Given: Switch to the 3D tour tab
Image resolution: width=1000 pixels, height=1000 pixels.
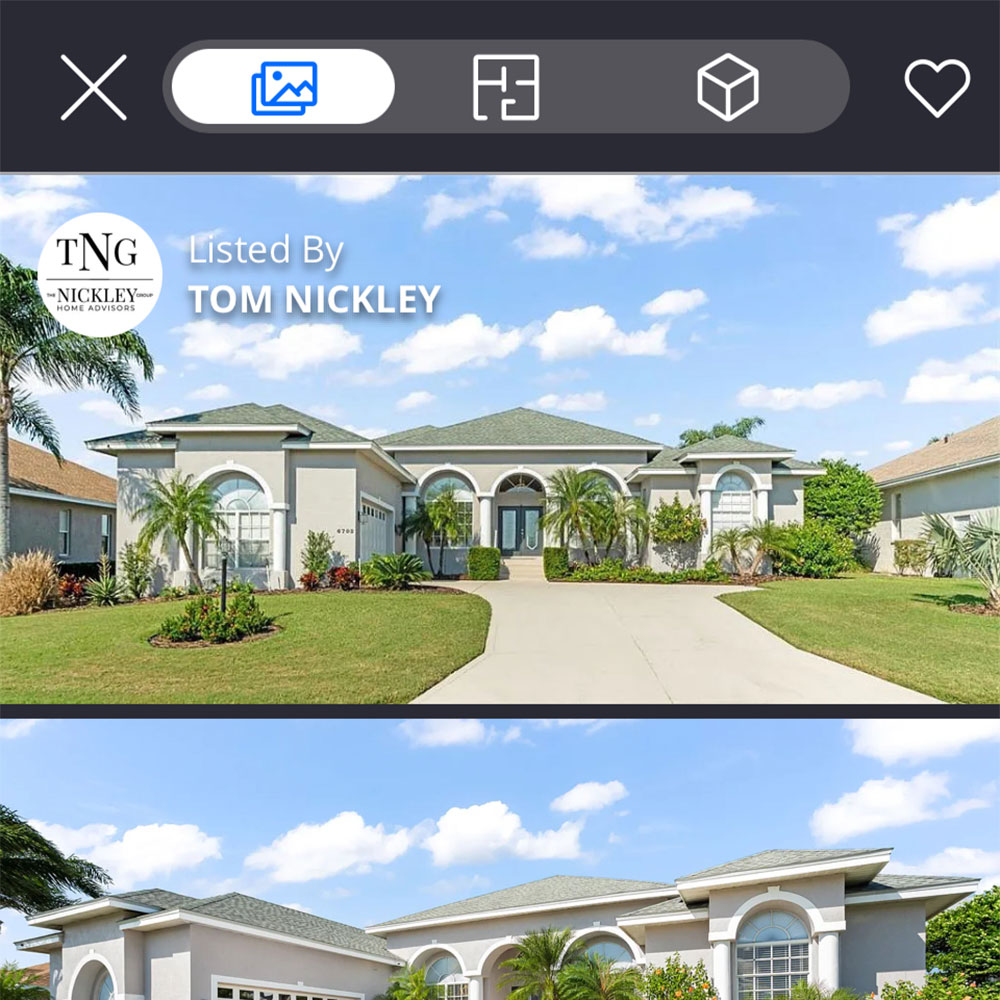Looking at the screenshot, I should point(727,87).
